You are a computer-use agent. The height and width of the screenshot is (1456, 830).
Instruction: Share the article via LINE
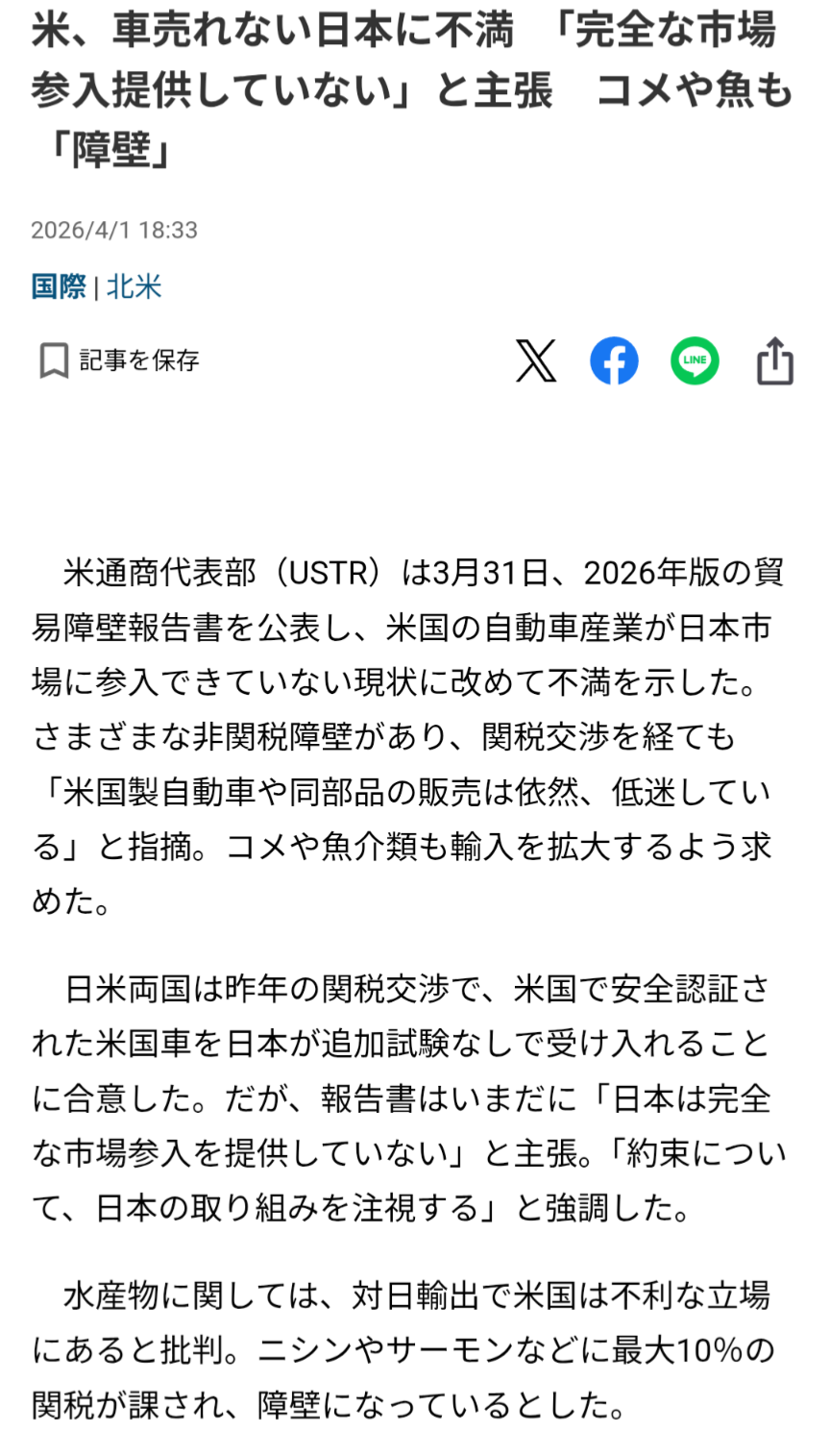tap(695, 361)
